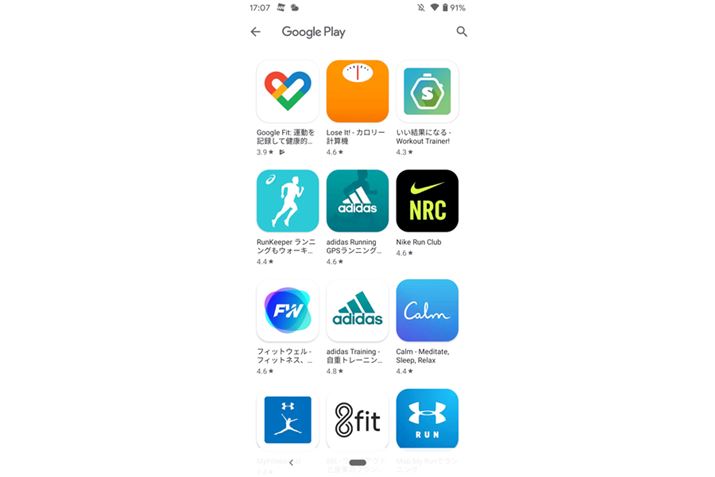The image size is (715, 477).
Task: Open the 8fit app listing
Action: [x=357, y=420]
